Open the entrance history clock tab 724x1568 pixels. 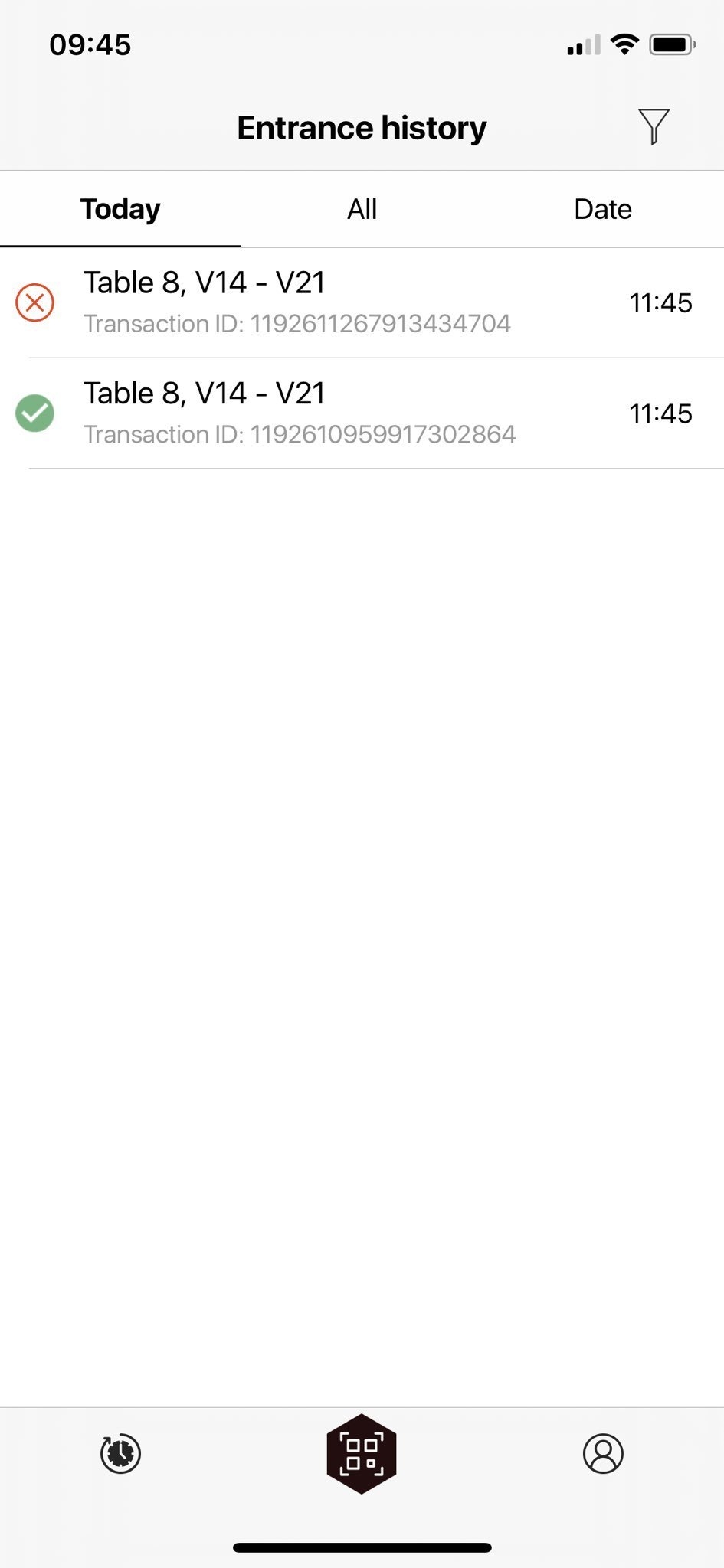120,1453
